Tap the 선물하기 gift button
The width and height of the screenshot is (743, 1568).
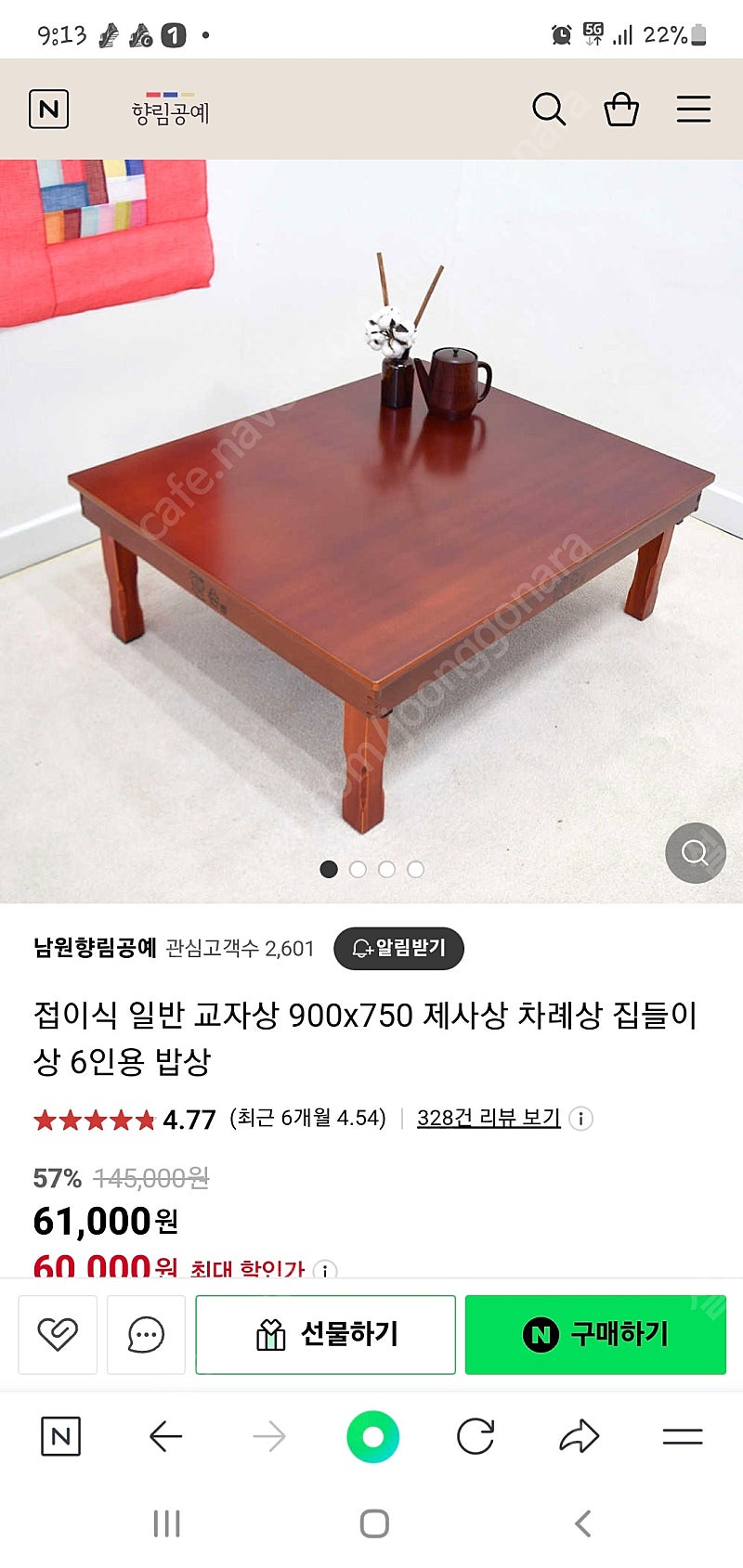coord(324,1336)
